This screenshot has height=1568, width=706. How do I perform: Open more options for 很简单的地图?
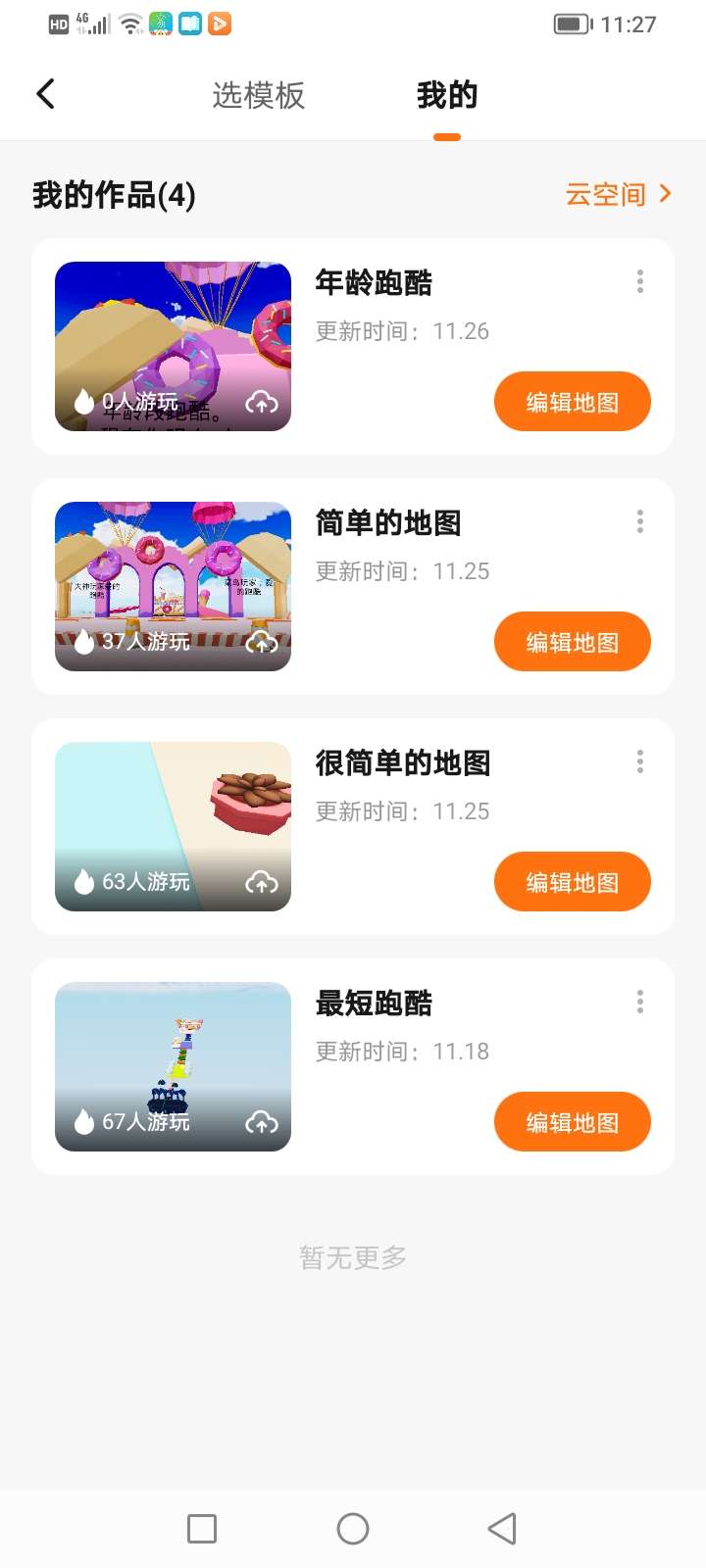pyautogui.click(x=640, y=762)
